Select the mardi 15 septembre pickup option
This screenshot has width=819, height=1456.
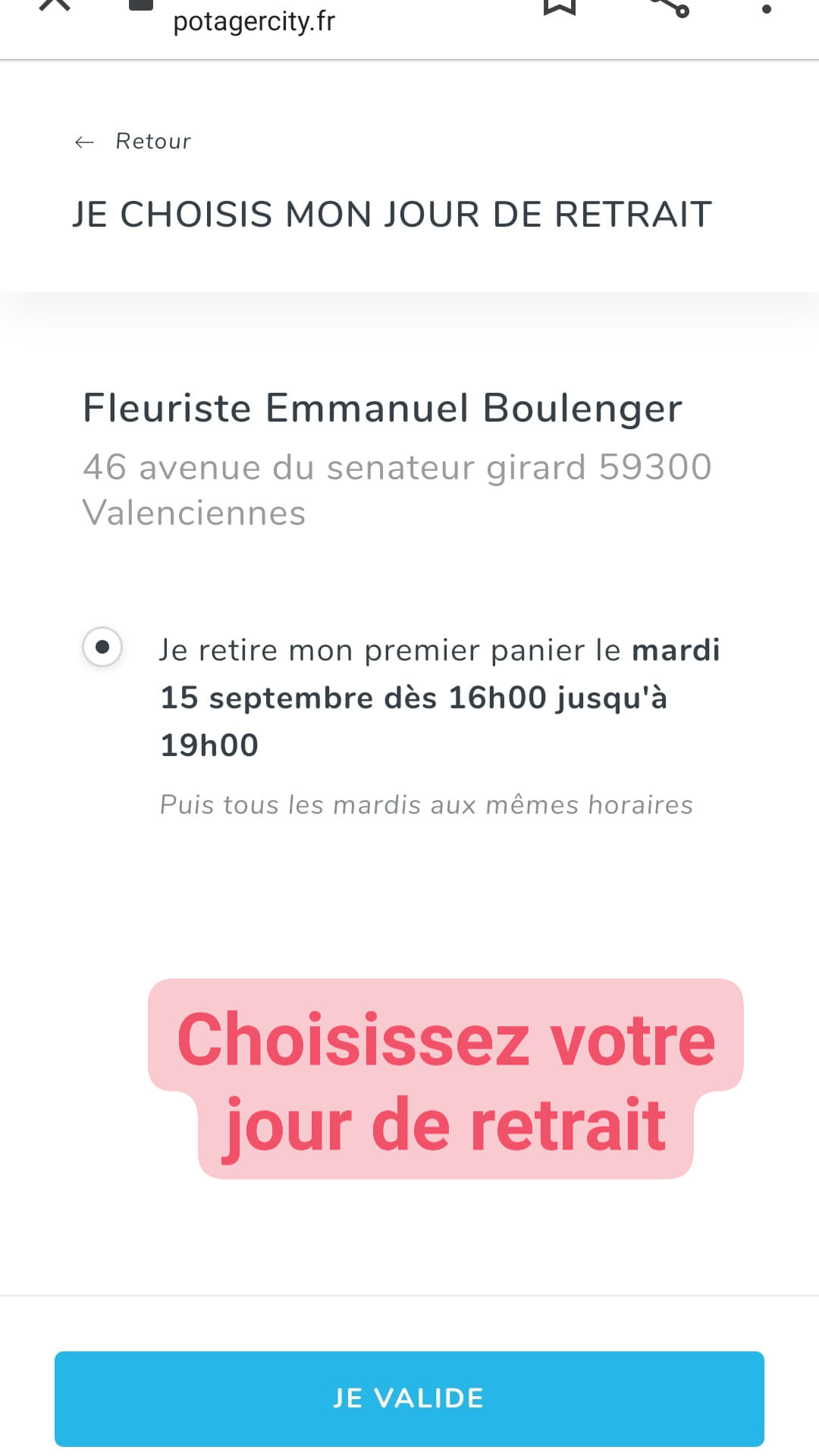102,647
